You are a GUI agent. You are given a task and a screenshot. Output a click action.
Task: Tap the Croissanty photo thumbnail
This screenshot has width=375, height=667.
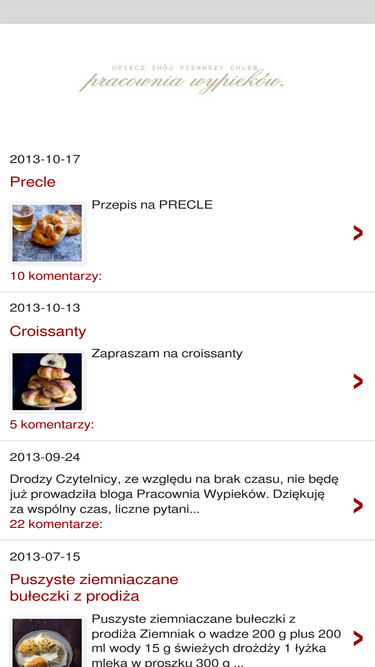click(47, 382)
